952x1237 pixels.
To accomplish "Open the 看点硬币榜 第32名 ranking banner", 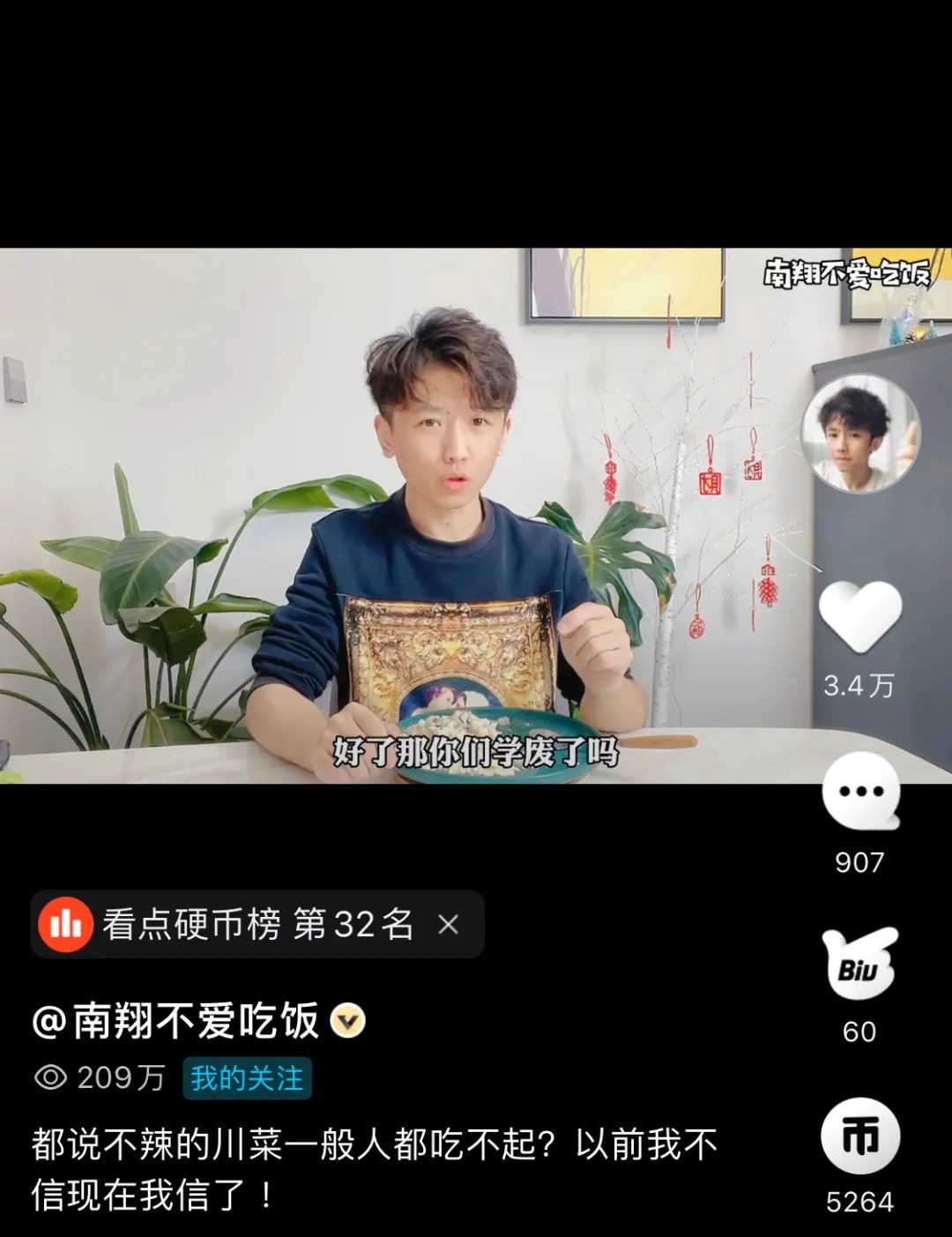I will (x=256, y=924).
